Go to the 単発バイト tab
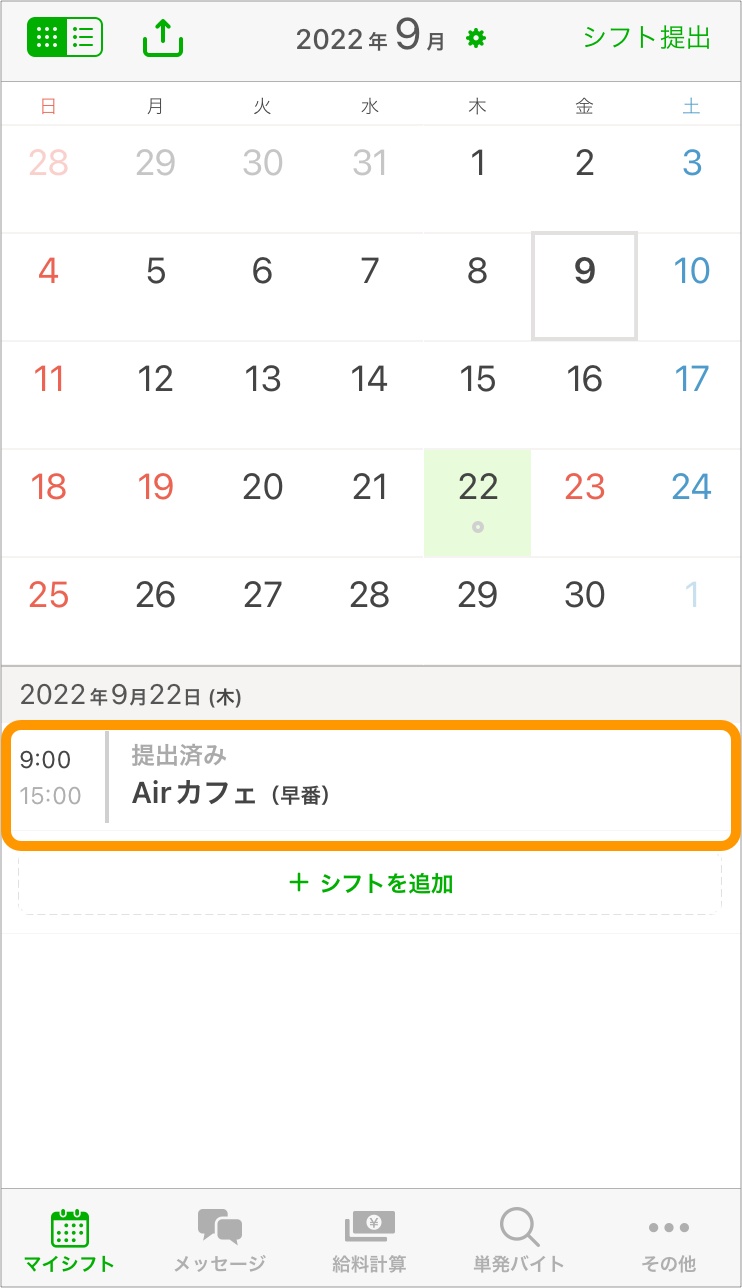This screenshot has height=1288, width=742. click(x=519, y=1239)
